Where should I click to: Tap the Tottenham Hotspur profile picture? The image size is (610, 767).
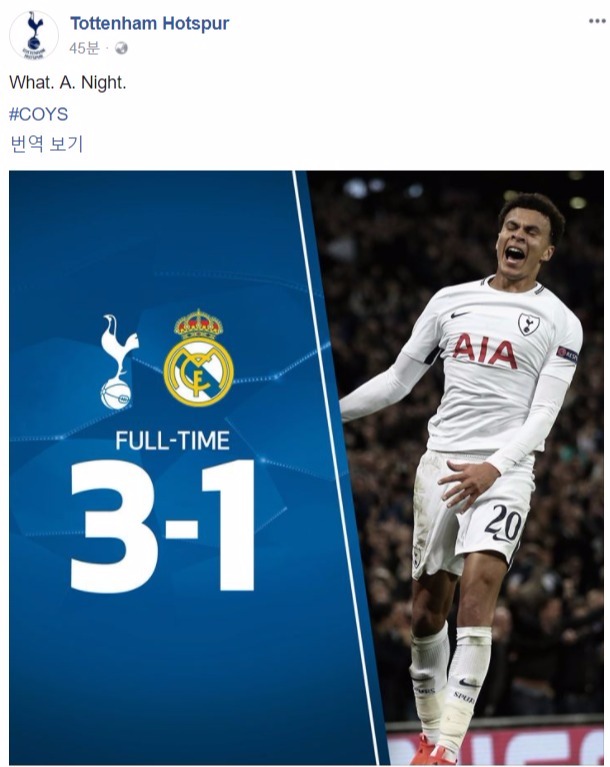pyautogui.click(x=34, y=35)
